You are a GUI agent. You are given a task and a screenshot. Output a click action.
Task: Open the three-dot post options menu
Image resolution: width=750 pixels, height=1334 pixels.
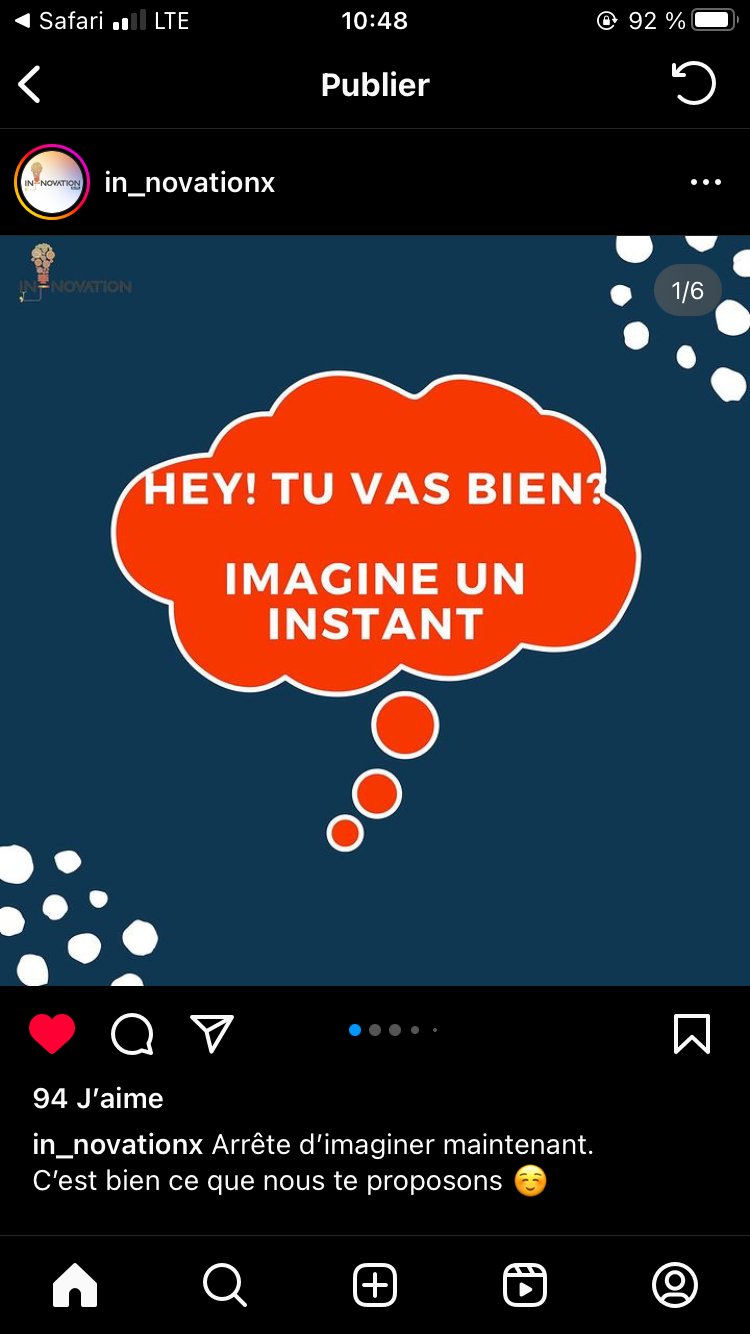click(705, 182)
